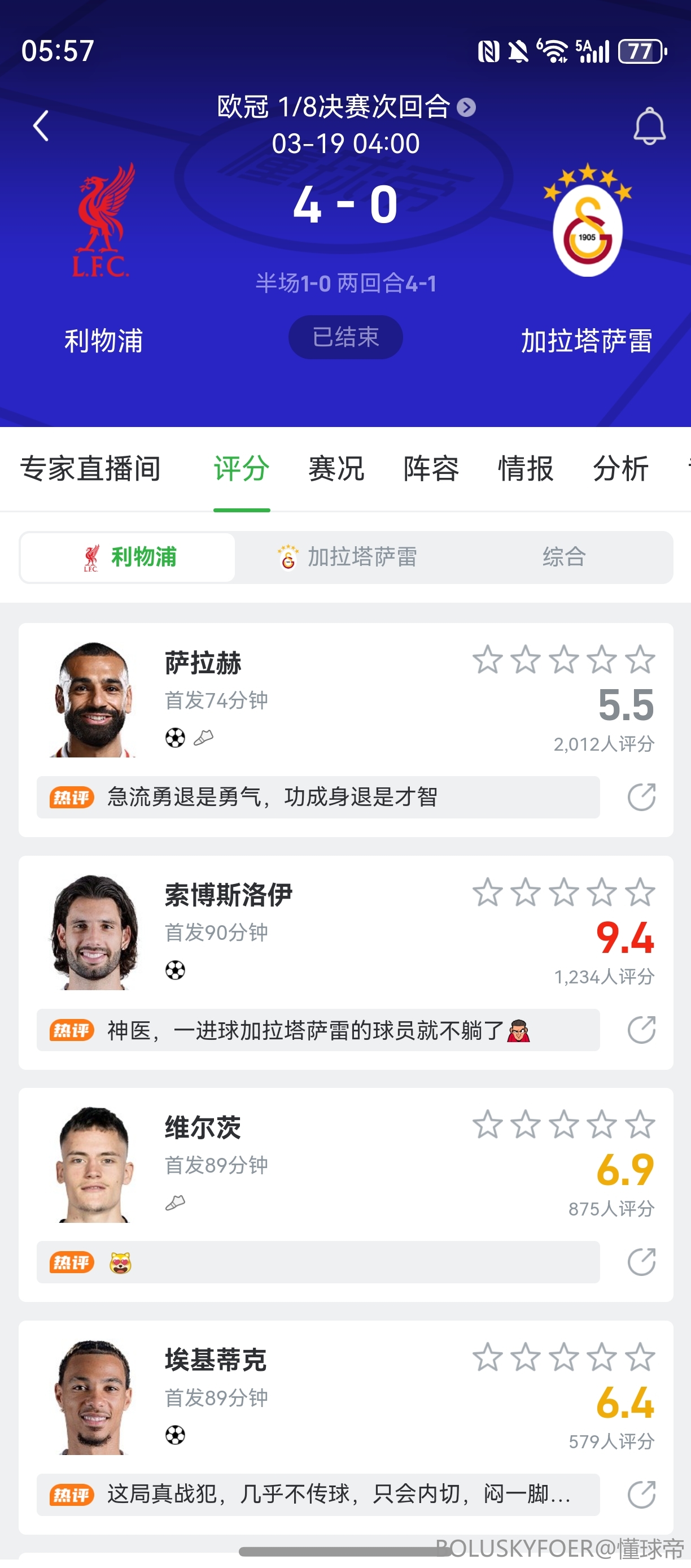
Task: Open hot comment about 埃基蒂克
Action: 317,1495
